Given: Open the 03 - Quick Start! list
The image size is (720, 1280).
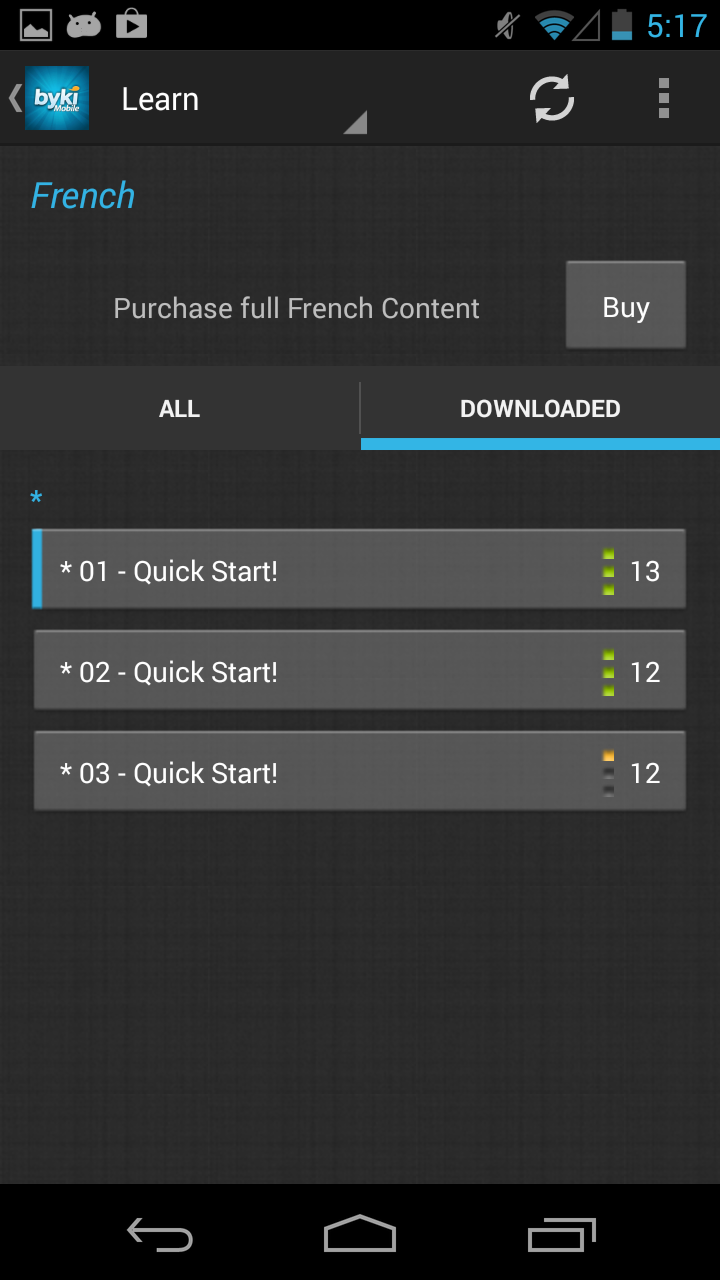Looking at the screenshot, I should click(360, 772).
